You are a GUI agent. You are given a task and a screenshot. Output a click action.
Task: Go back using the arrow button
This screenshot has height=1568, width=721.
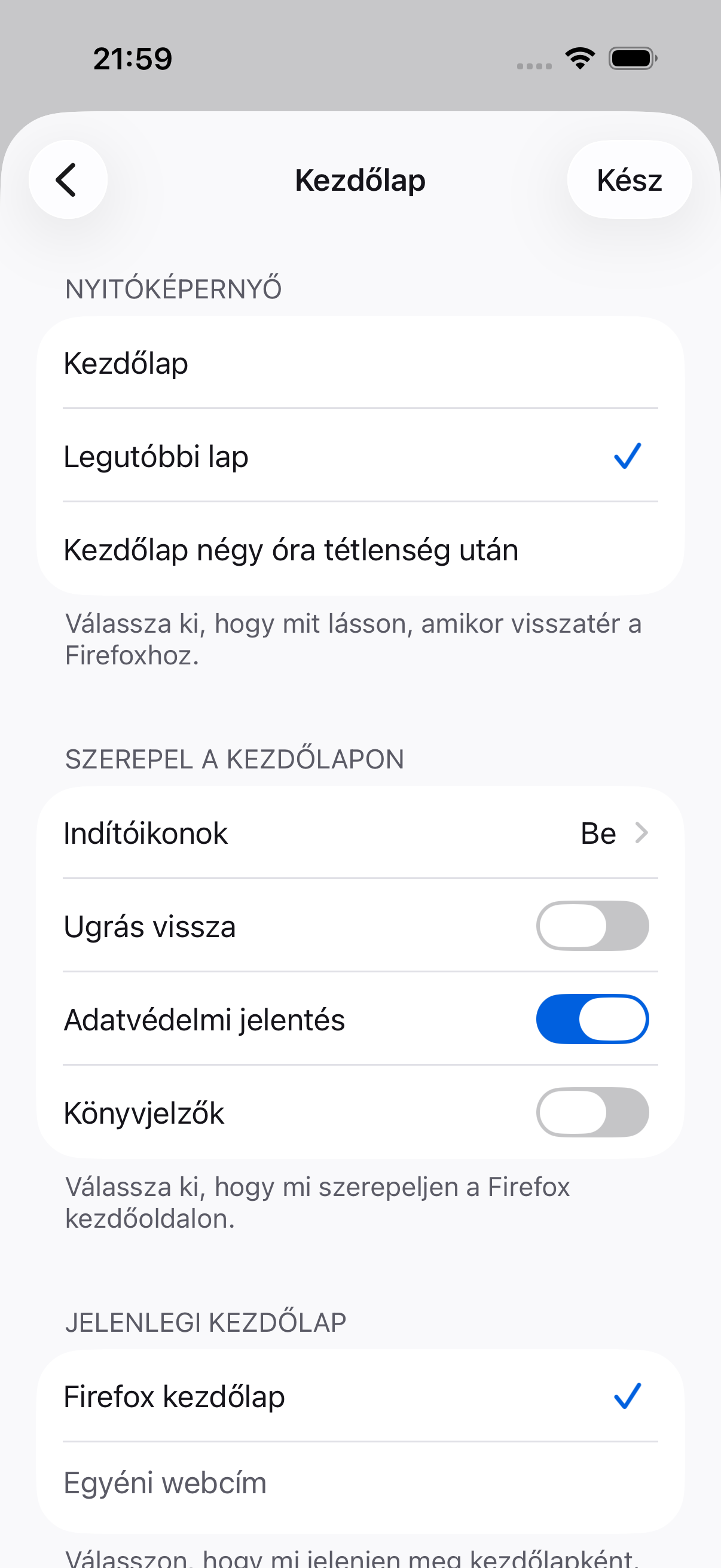pyautogui.click(x=68, y=179)
